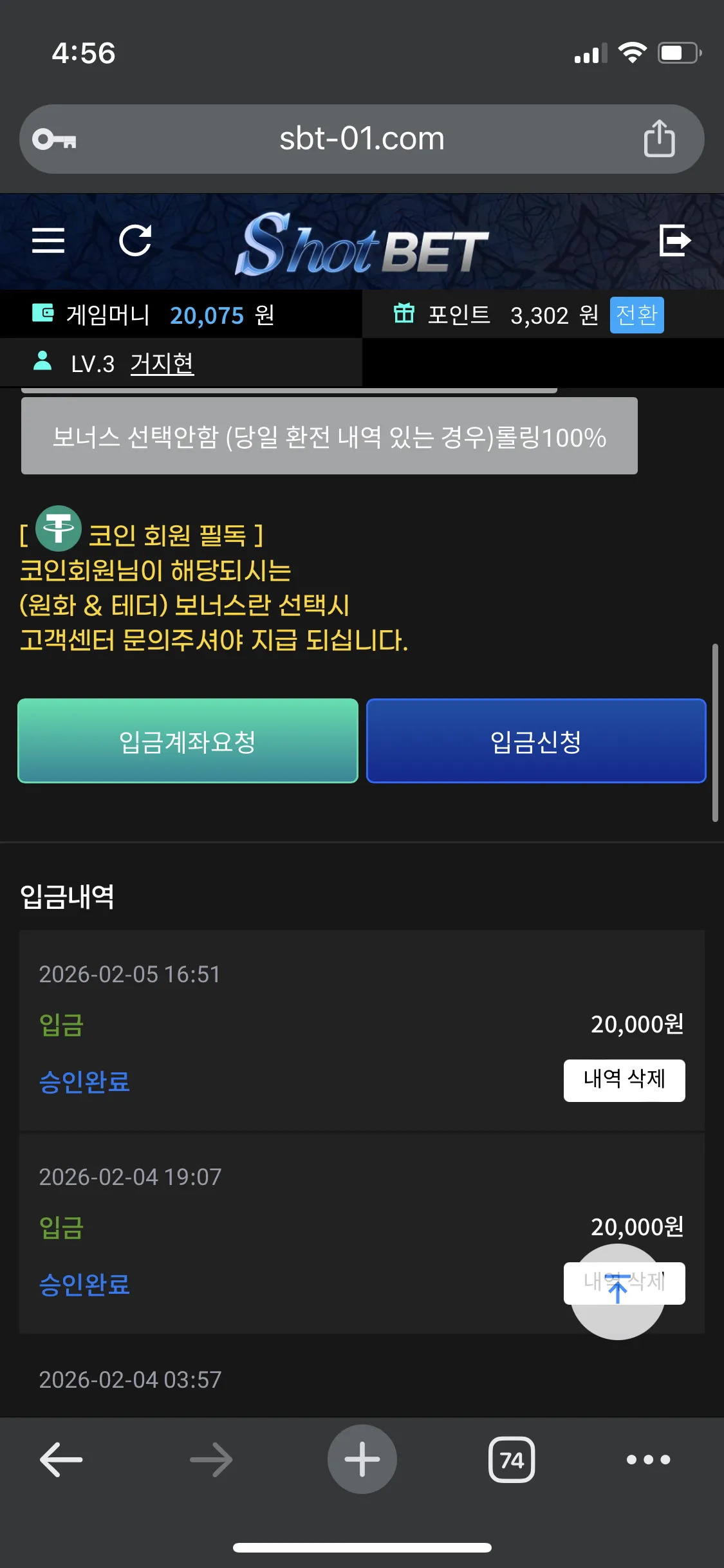The height and width of the screenshot is (1568, 724).
Task: View the 74 open tabs
Action: click(512, 1459)
